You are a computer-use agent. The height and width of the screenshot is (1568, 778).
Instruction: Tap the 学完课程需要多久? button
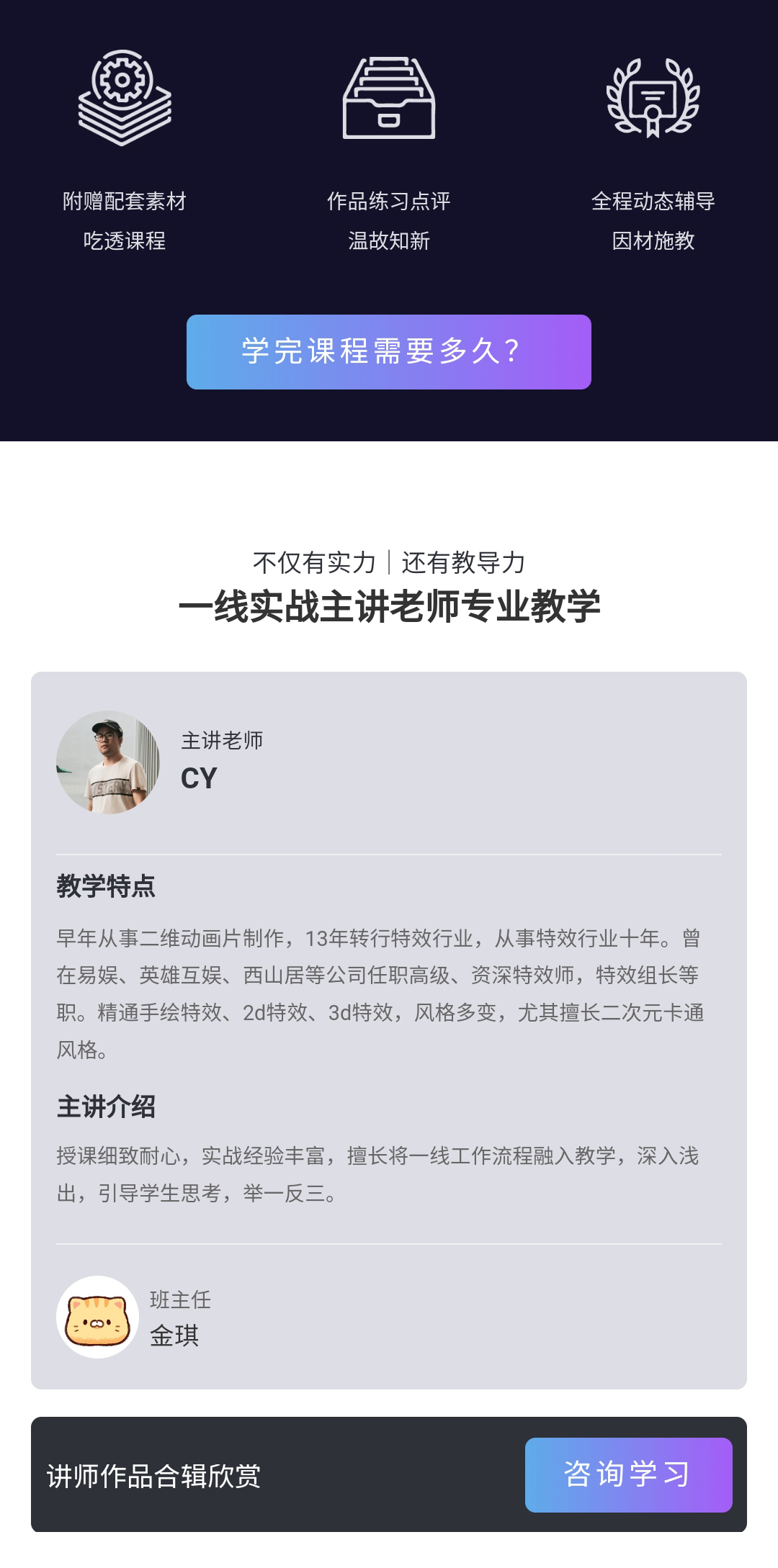388,352
